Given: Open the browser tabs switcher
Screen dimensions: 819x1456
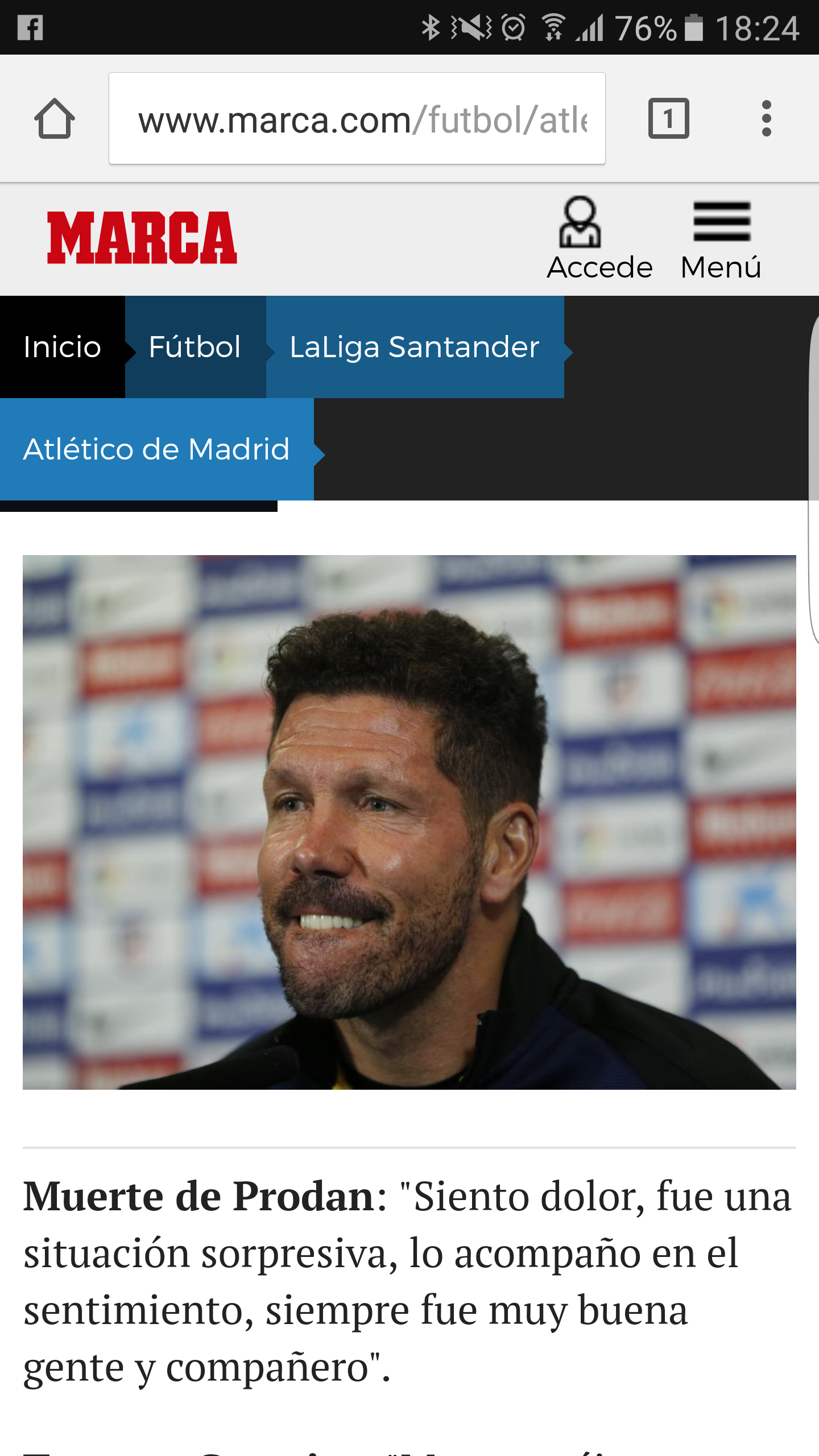Looking at the screenshot, I should click(669, 118).
